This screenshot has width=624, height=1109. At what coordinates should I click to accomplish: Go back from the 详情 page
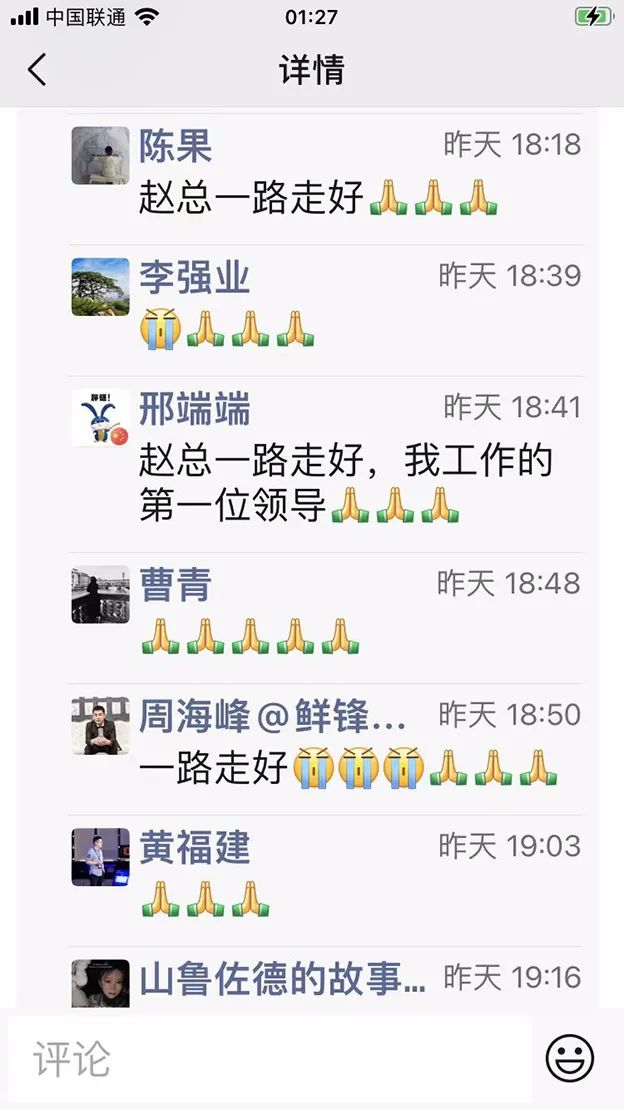tap(37, 71)
